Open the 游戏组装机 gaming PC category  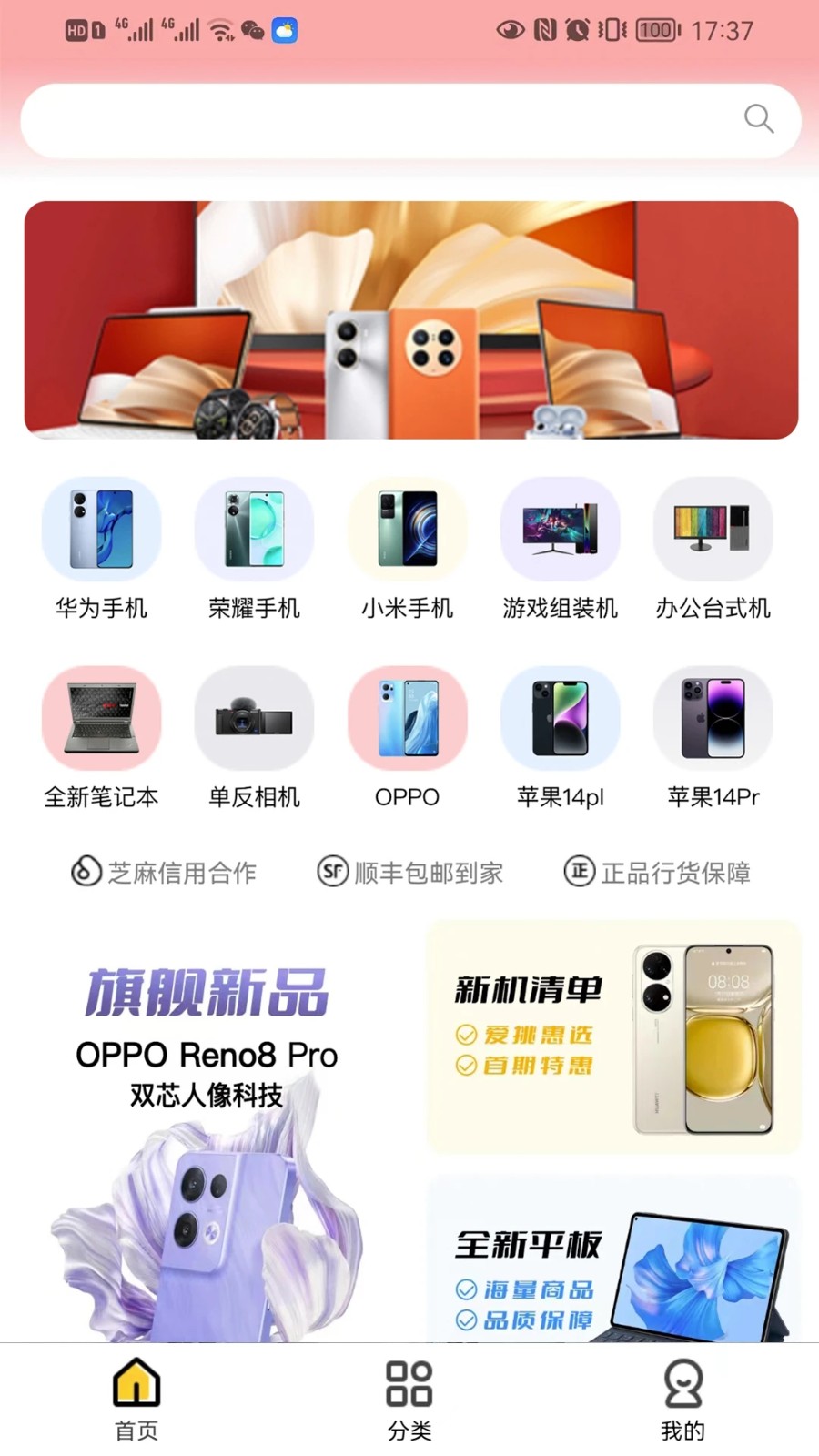click(561, 546)
